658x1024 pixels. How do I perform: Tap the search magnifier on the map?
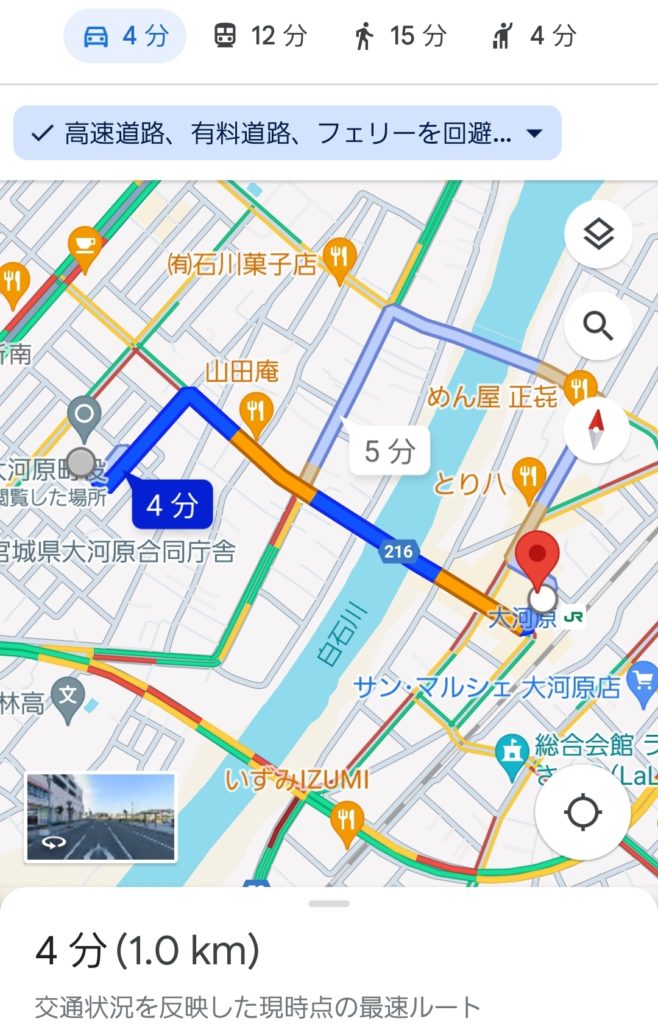[598, 326]
